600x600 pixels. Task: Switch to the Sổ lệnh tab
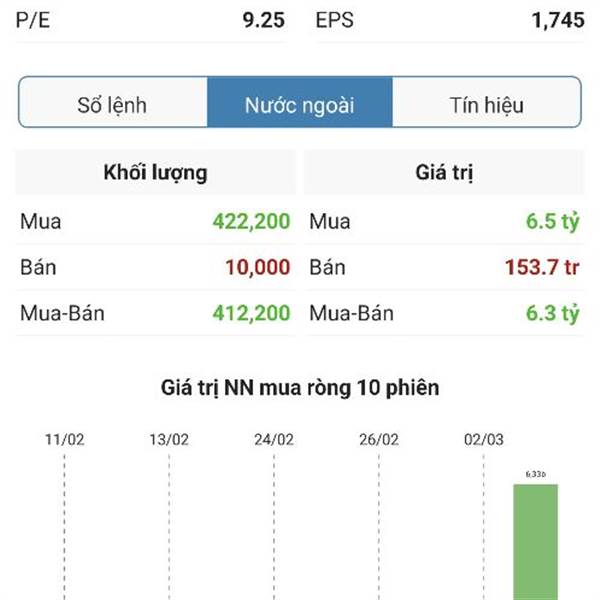pyautogui.click(x=113, y=104)
